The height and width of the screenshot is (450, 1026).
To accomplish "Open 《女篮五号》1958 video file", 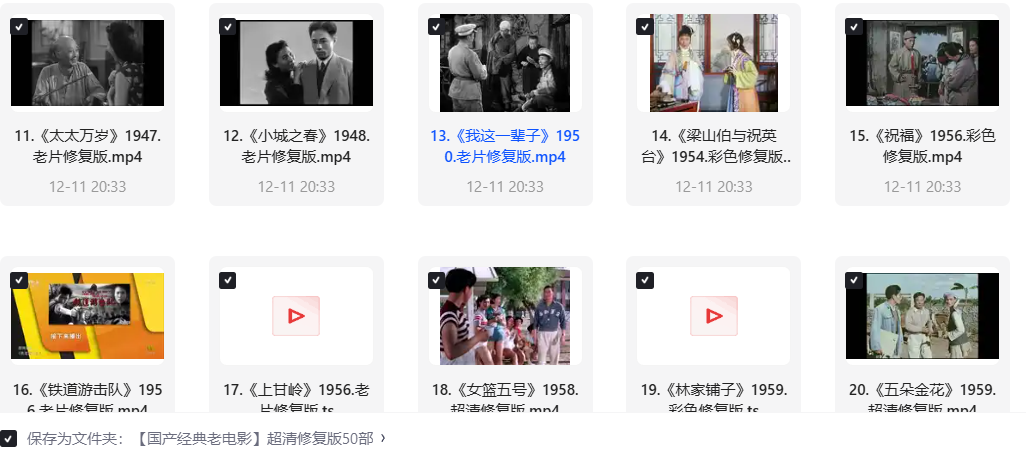I will [504, 316].
